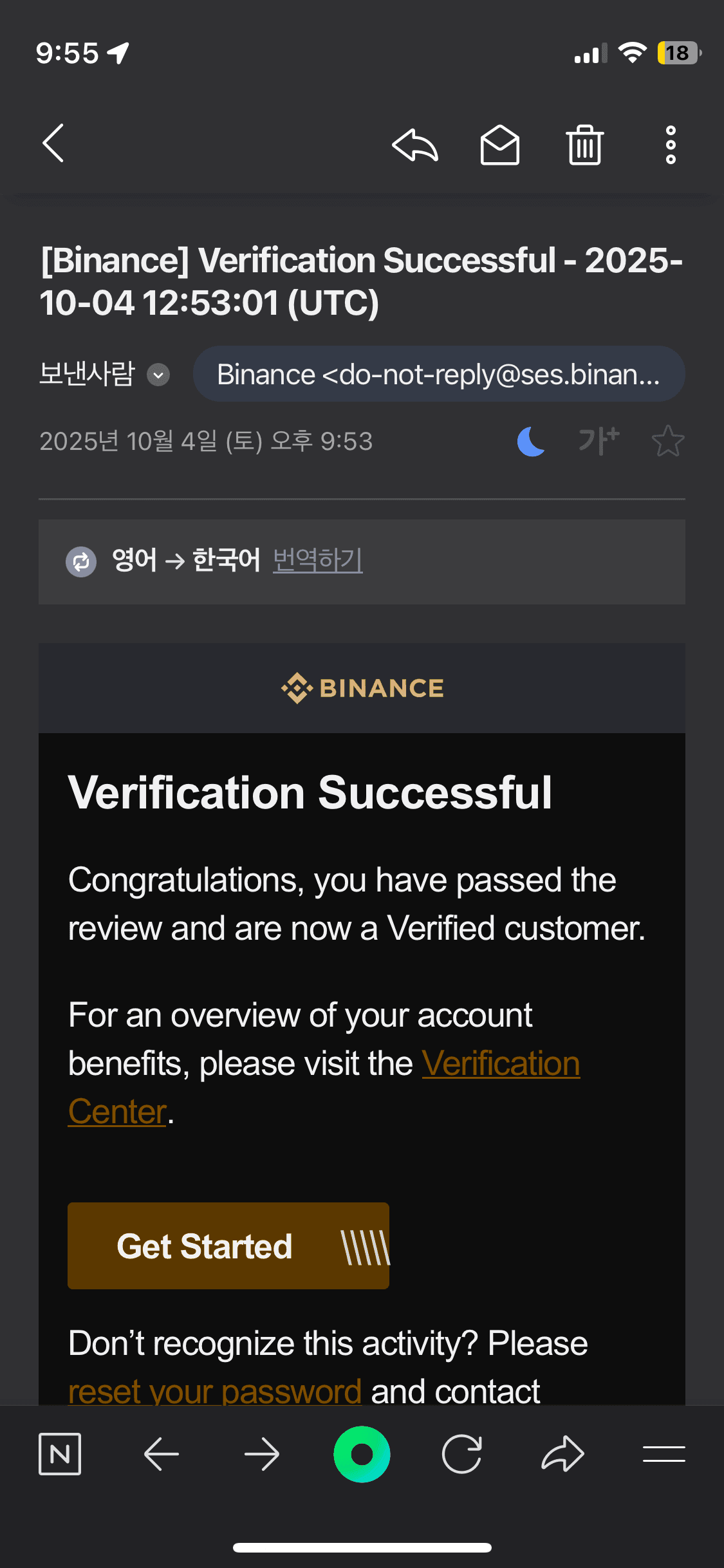Open the translate refresh icon
Screen dimensions: 724x1568
click(81, 561)
